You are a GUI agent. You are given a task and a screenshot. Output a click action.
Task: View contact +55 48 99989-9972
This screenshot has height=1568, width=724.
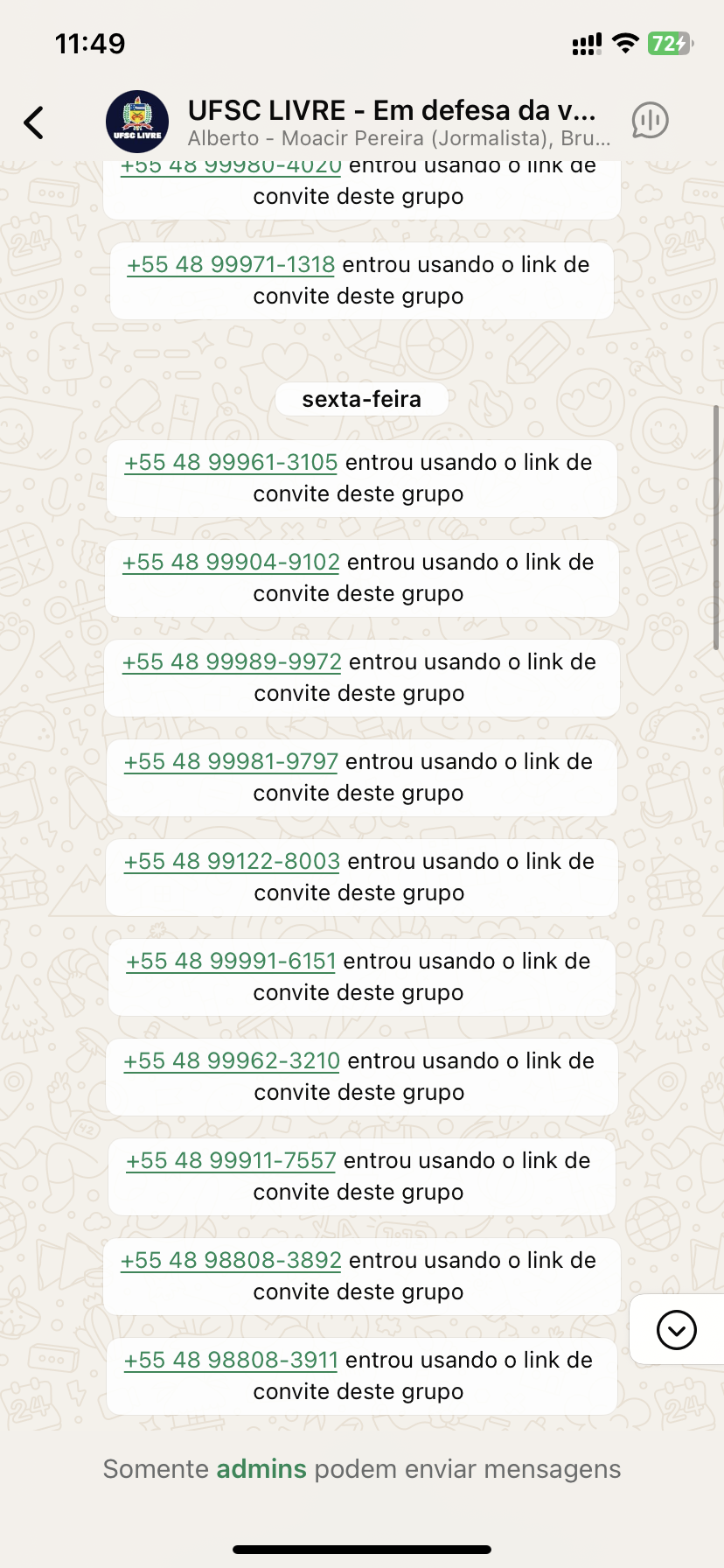(x=232, y=662)
